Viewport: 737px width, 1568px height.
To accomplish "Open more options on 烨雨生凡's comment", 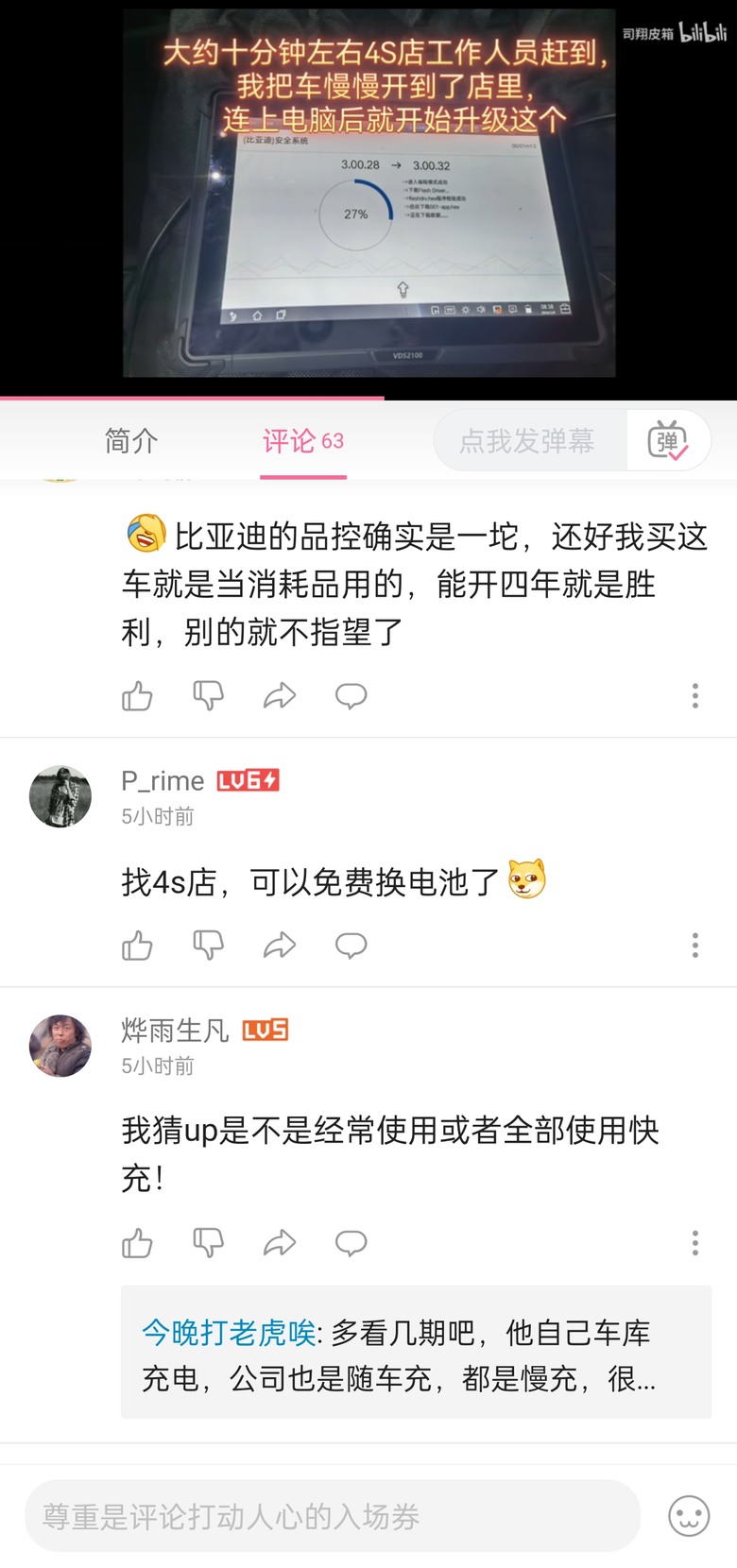I will coord(695,1243).
